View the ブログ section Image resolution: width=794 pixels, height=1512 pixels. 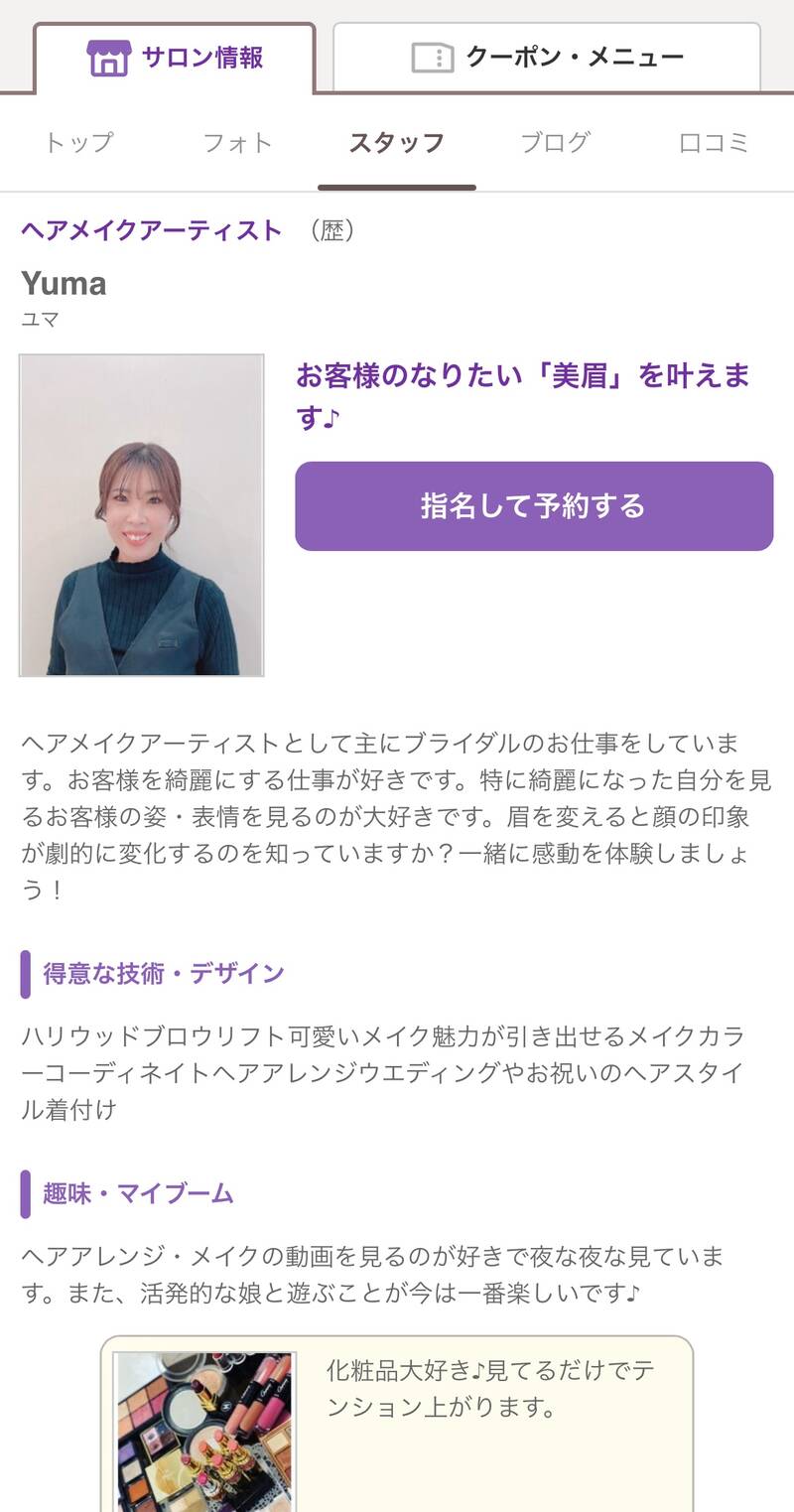[555, 143]
